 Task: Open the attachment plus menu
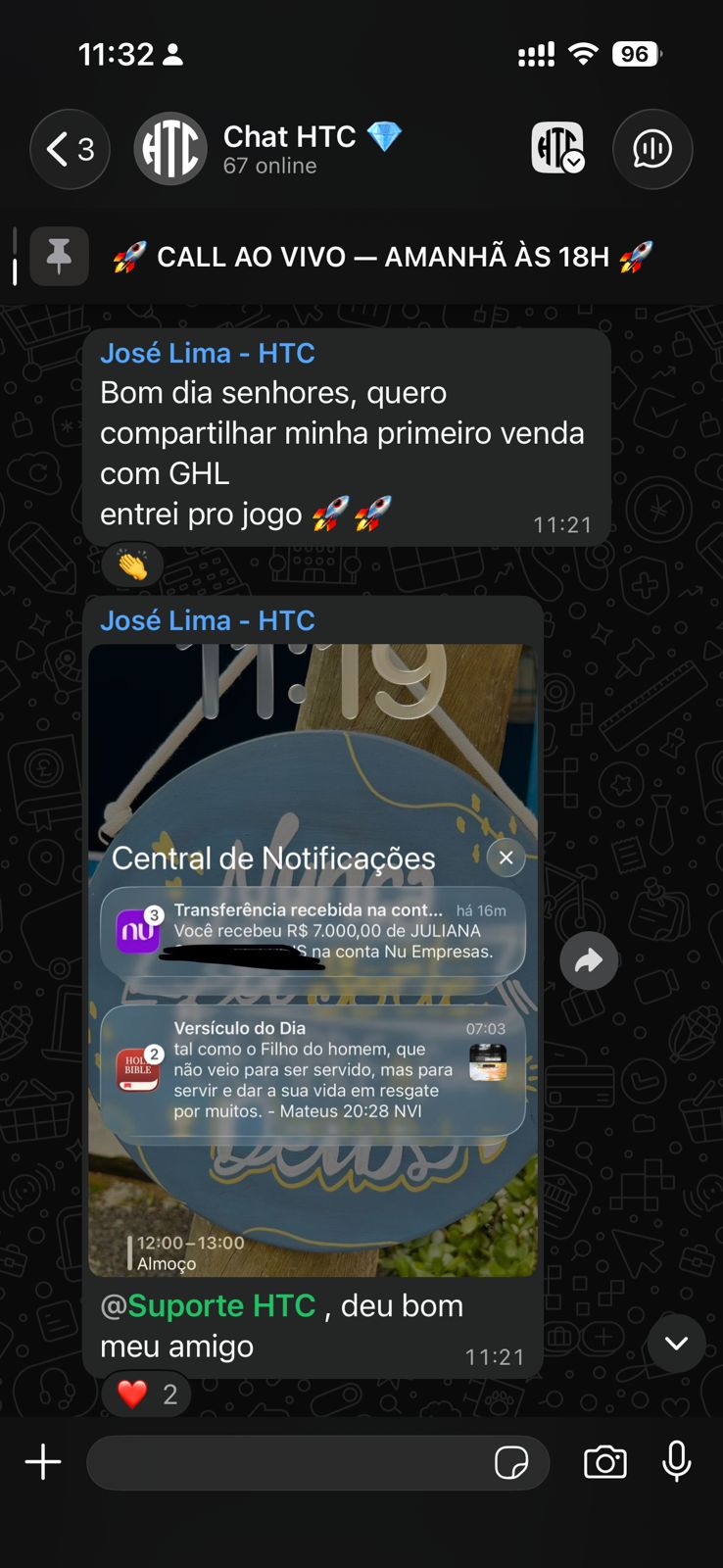coord(43,1462)
